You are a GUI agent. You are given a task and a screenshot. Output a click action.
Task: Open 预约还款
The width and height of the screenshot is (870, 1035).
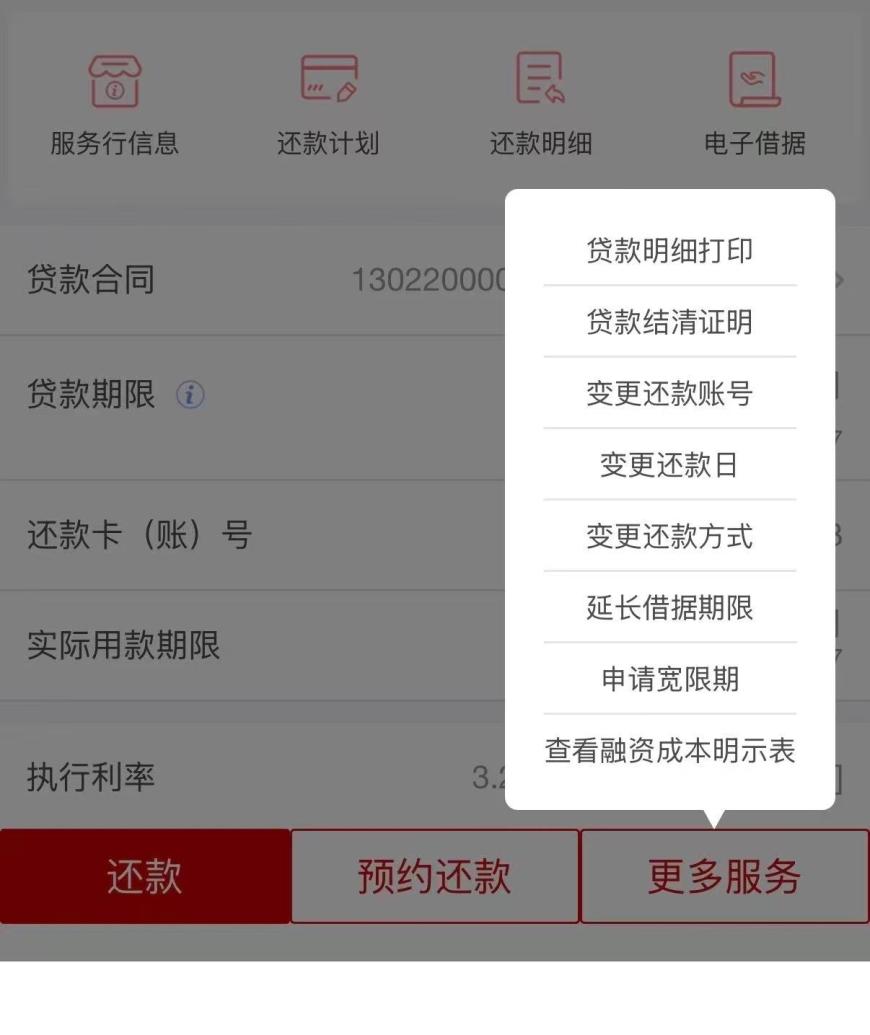(434, 876)
